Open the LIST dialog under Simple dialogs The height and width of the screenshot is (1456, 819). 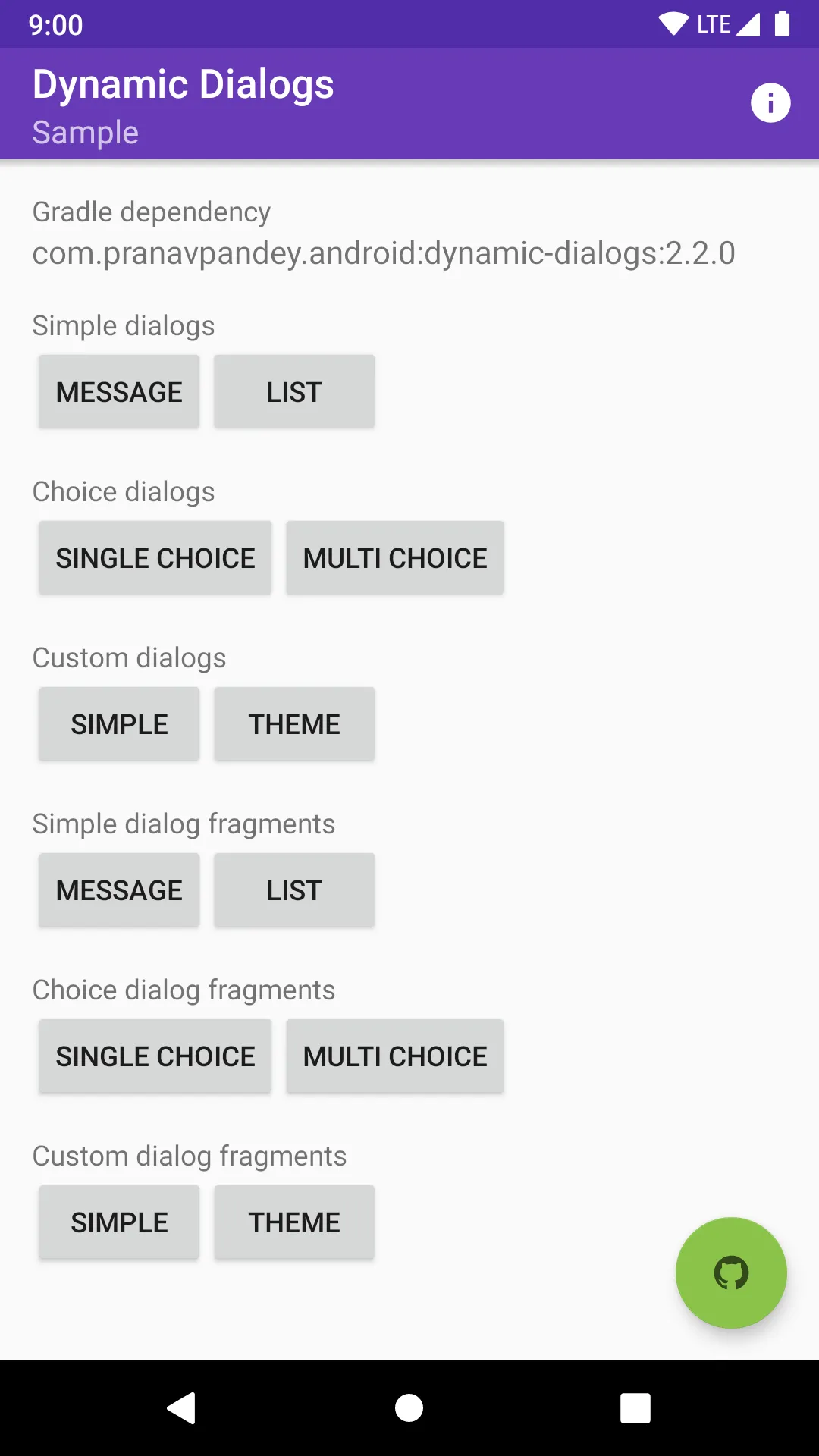[x=294, y=392]
